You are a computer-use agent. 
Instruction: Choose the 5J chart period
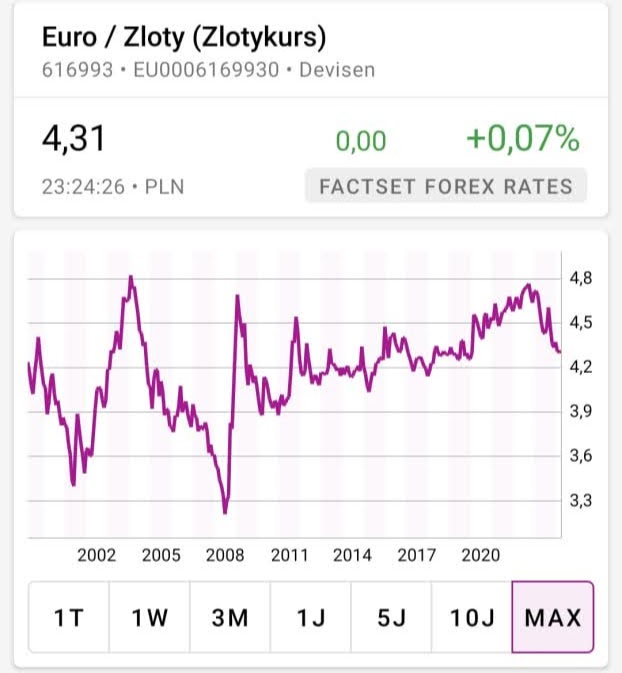pyautogui.click(x=391, y=617)
